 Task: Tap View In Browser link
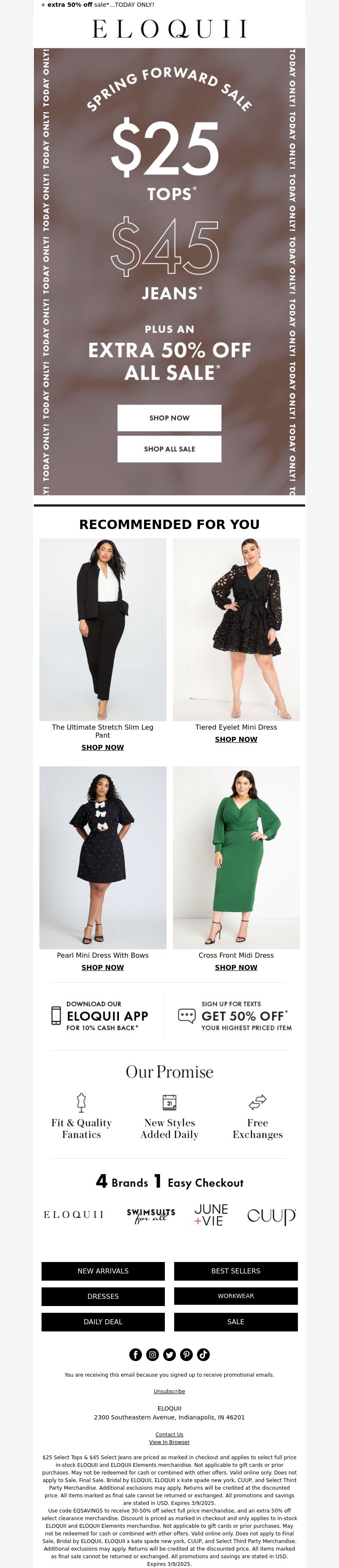pos(169,1442)
